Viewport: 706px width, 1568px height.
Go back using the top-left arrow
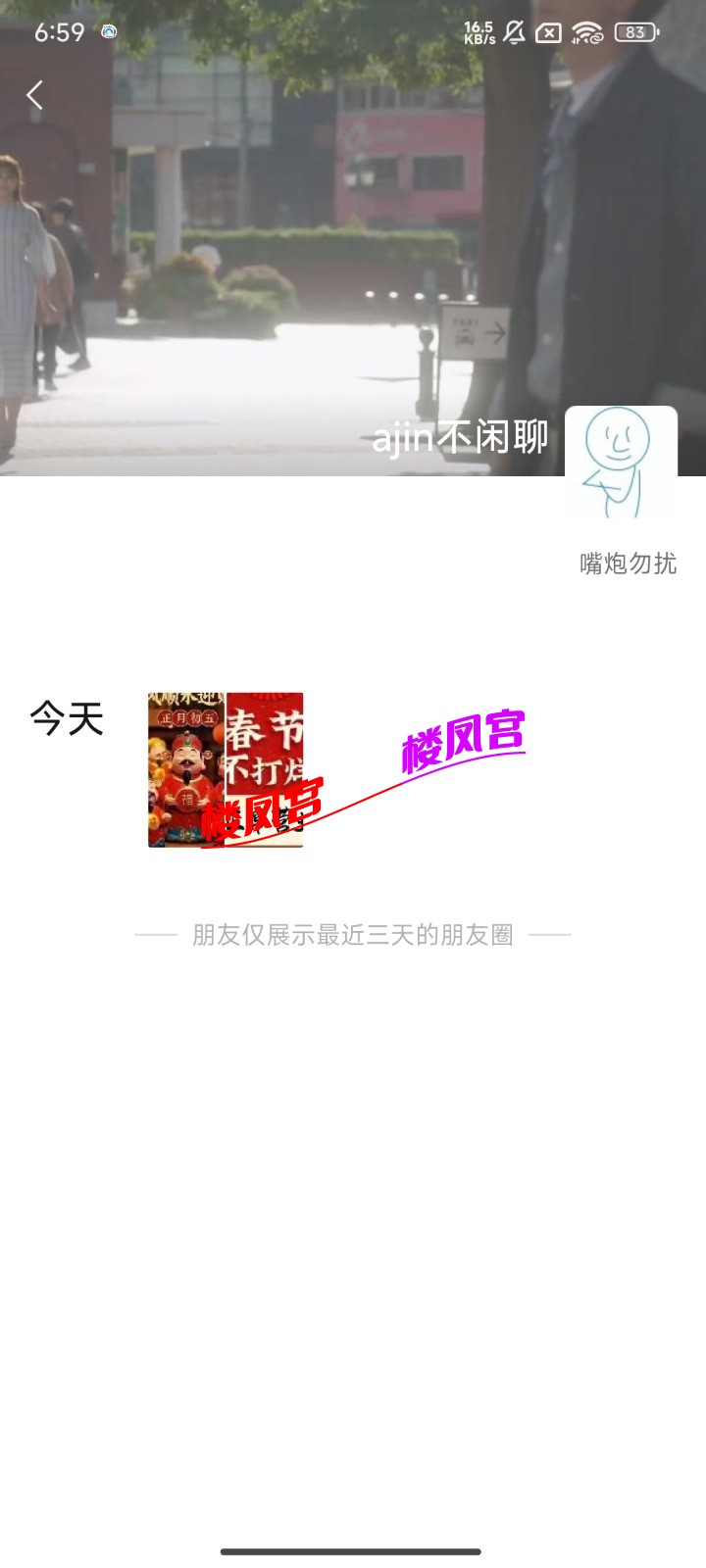35,95
